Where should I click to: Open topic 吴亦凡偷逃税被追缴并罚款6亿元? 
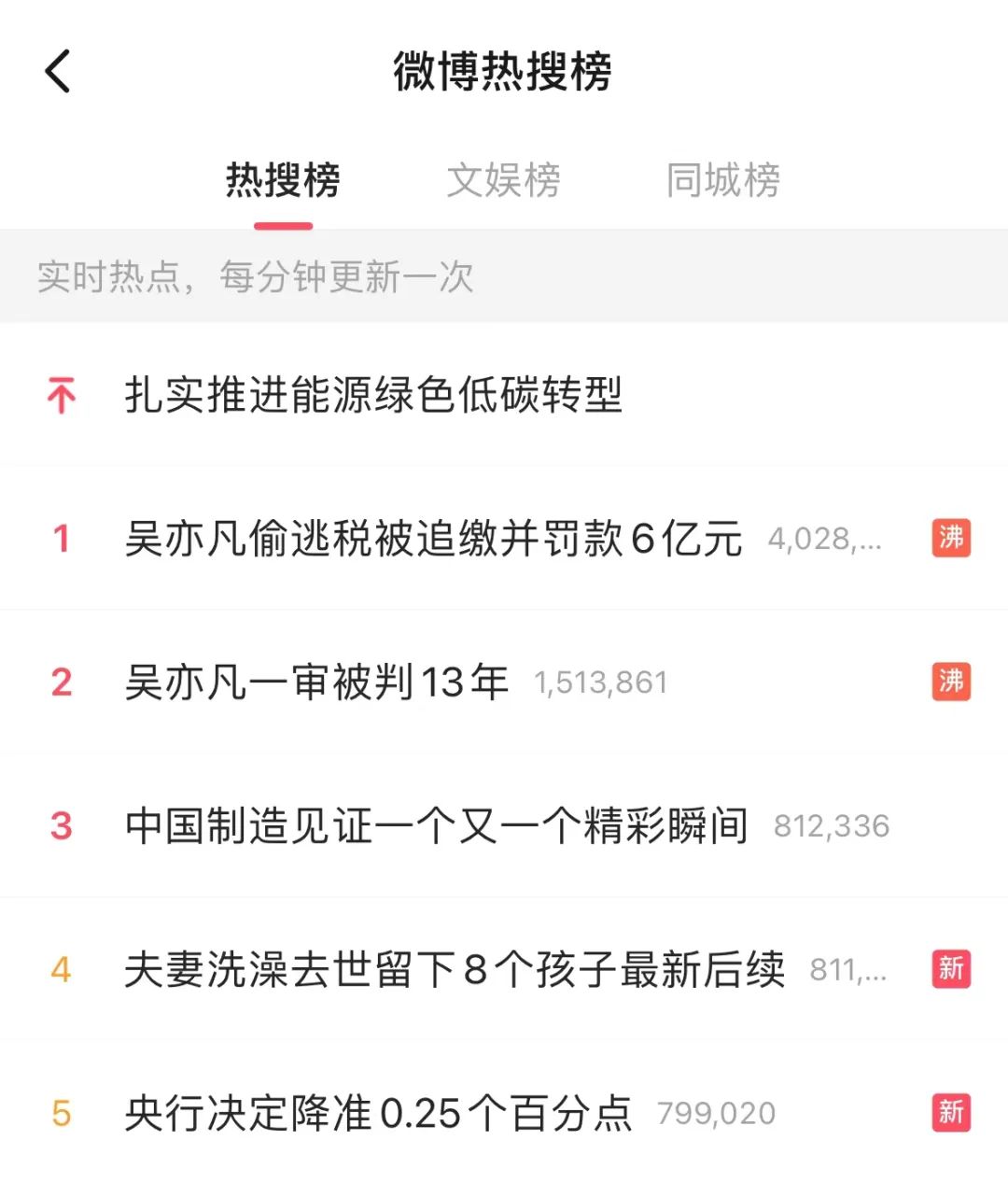(433, 539)
